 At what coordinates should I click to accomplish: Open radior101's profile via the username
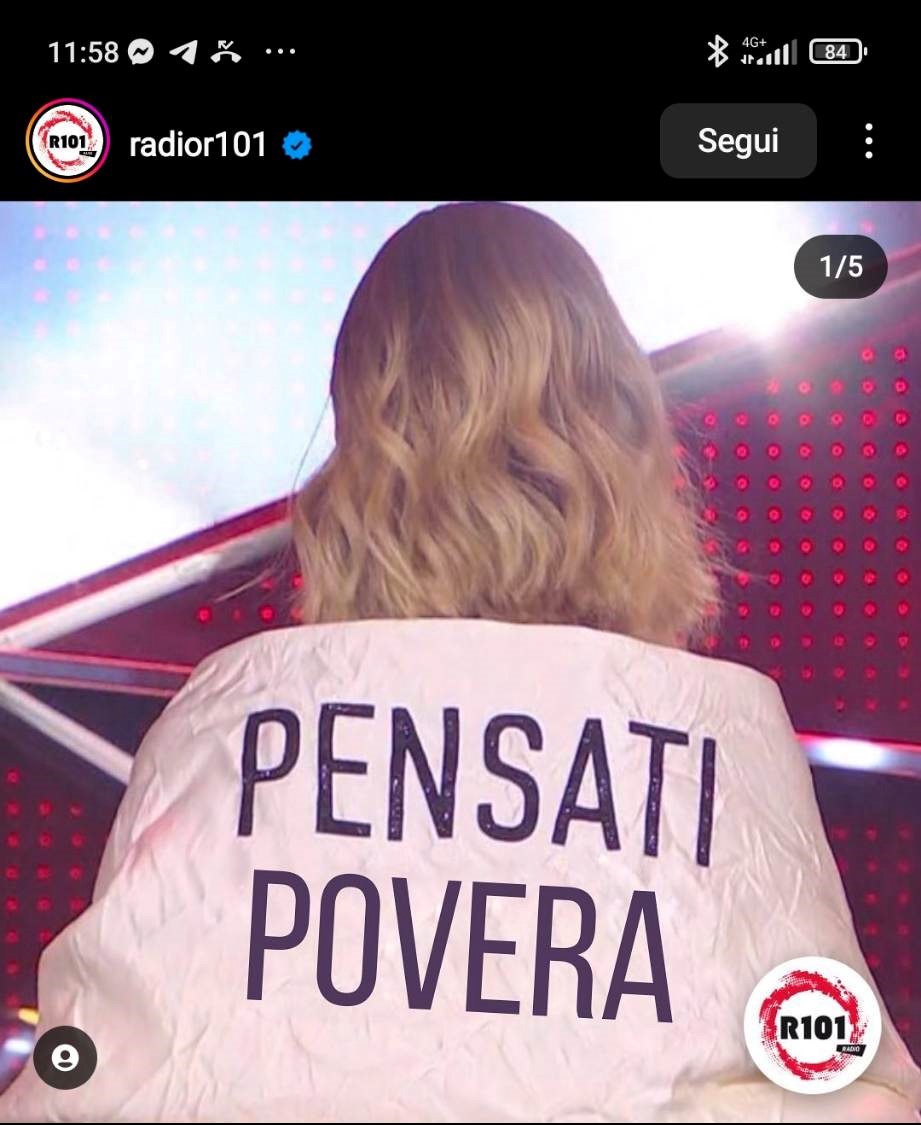[198, 142]
